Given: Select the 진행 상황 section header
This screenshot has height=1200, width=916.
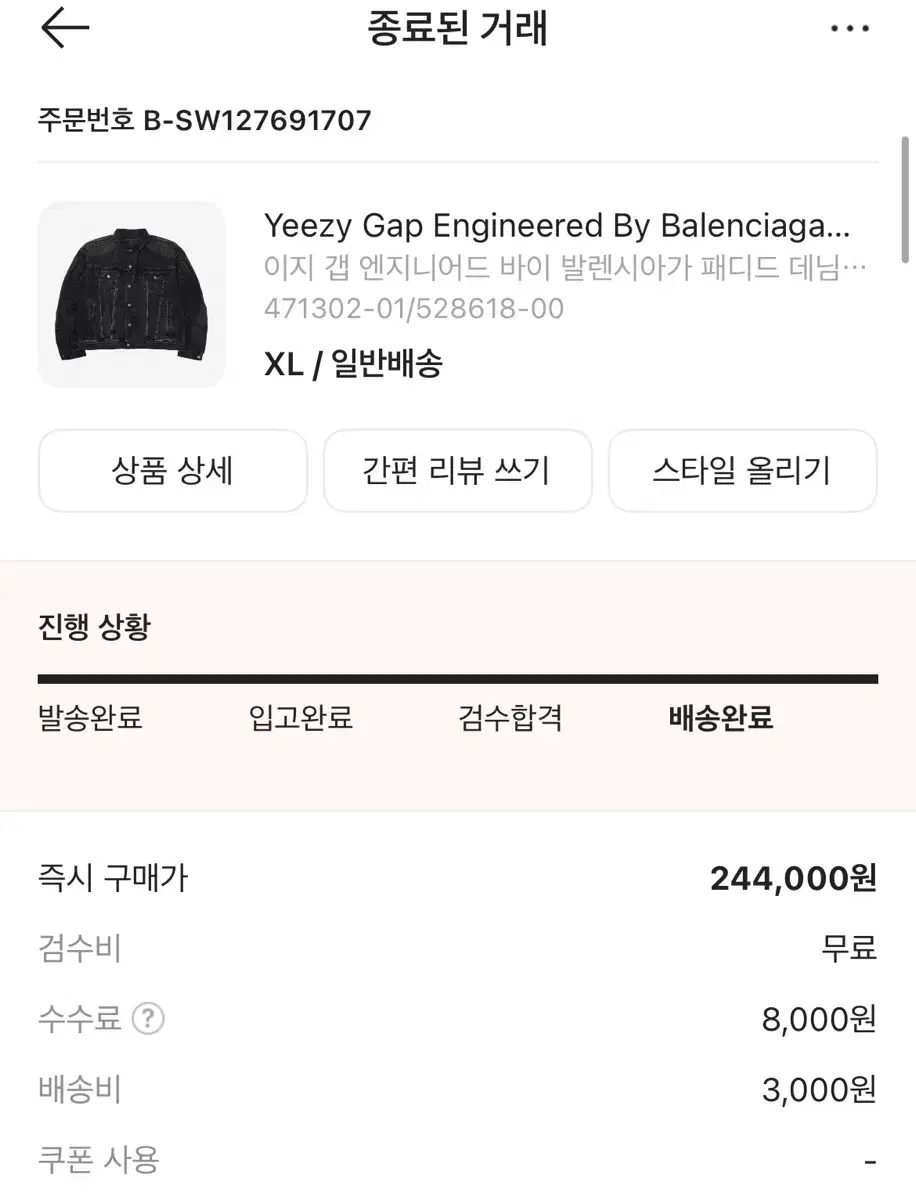Looking at the screenshot, I should point(94,627).
